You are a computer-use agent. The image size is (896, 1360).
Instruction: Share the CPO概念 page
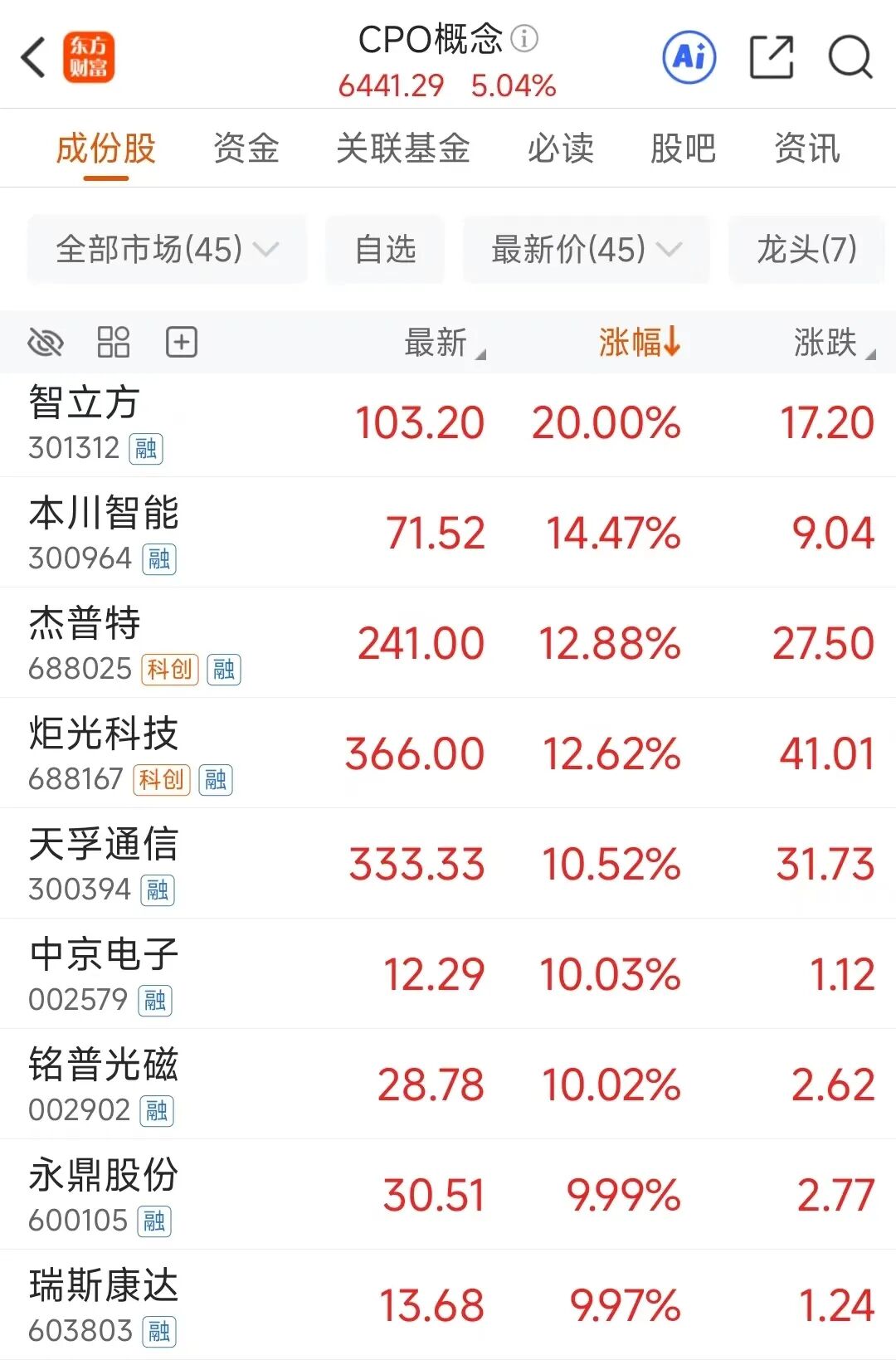[771, 57]
